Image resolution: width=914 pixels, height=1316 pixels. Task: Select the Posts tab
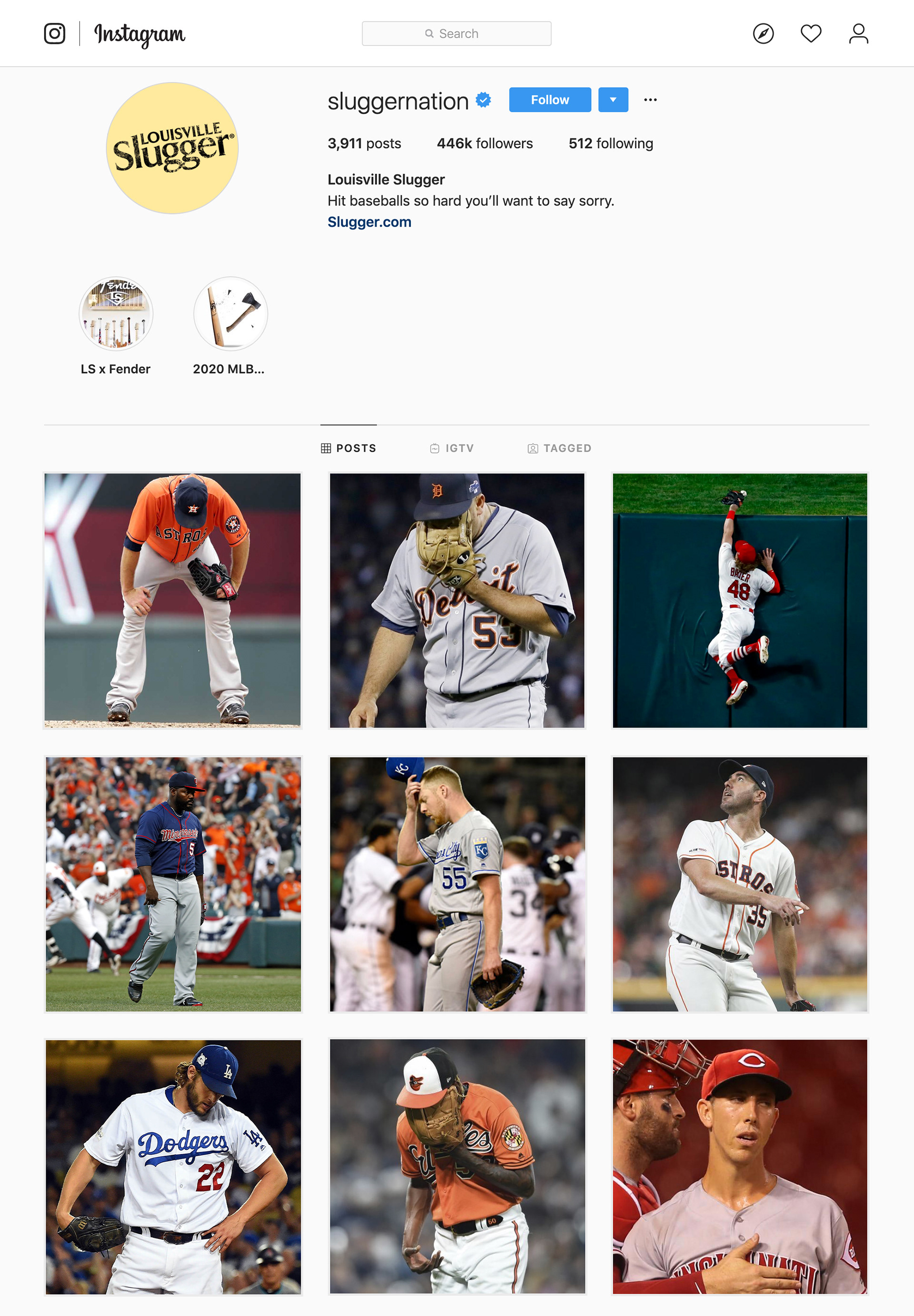click(348, 448)
